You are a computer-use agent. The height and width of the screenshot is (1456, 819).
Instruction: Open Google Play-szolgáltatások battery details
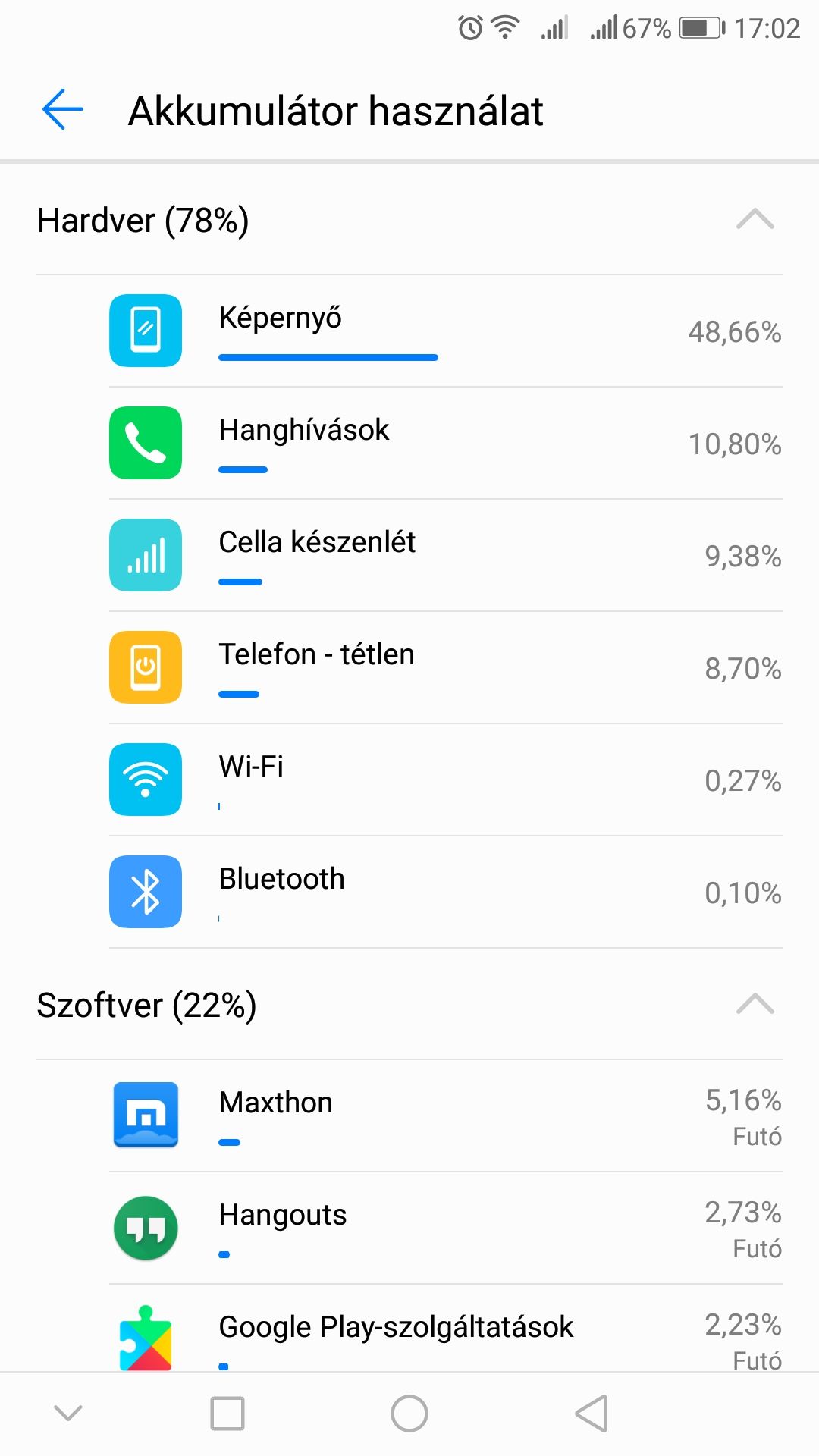pos(446,1329)
